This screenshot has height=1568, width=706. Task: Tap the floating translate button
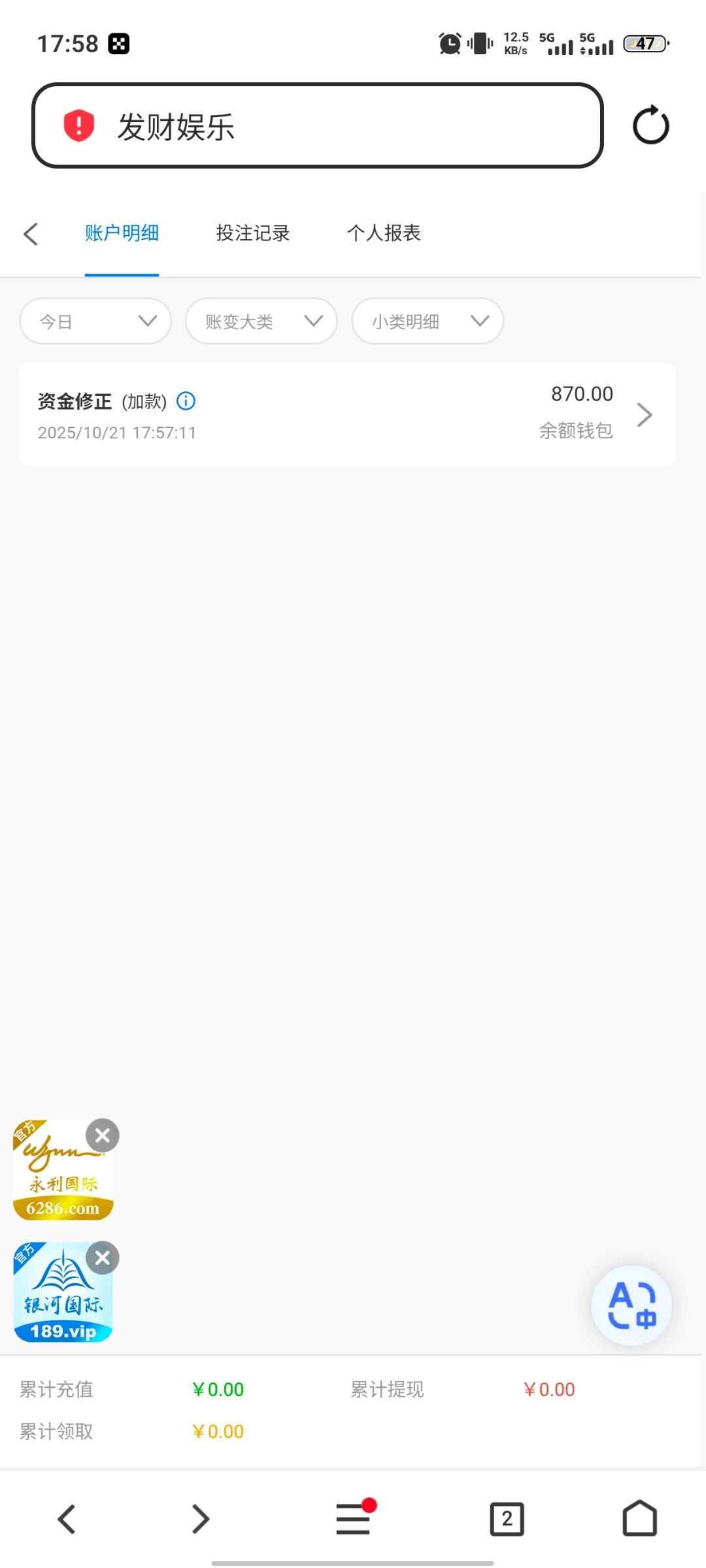631,1305
